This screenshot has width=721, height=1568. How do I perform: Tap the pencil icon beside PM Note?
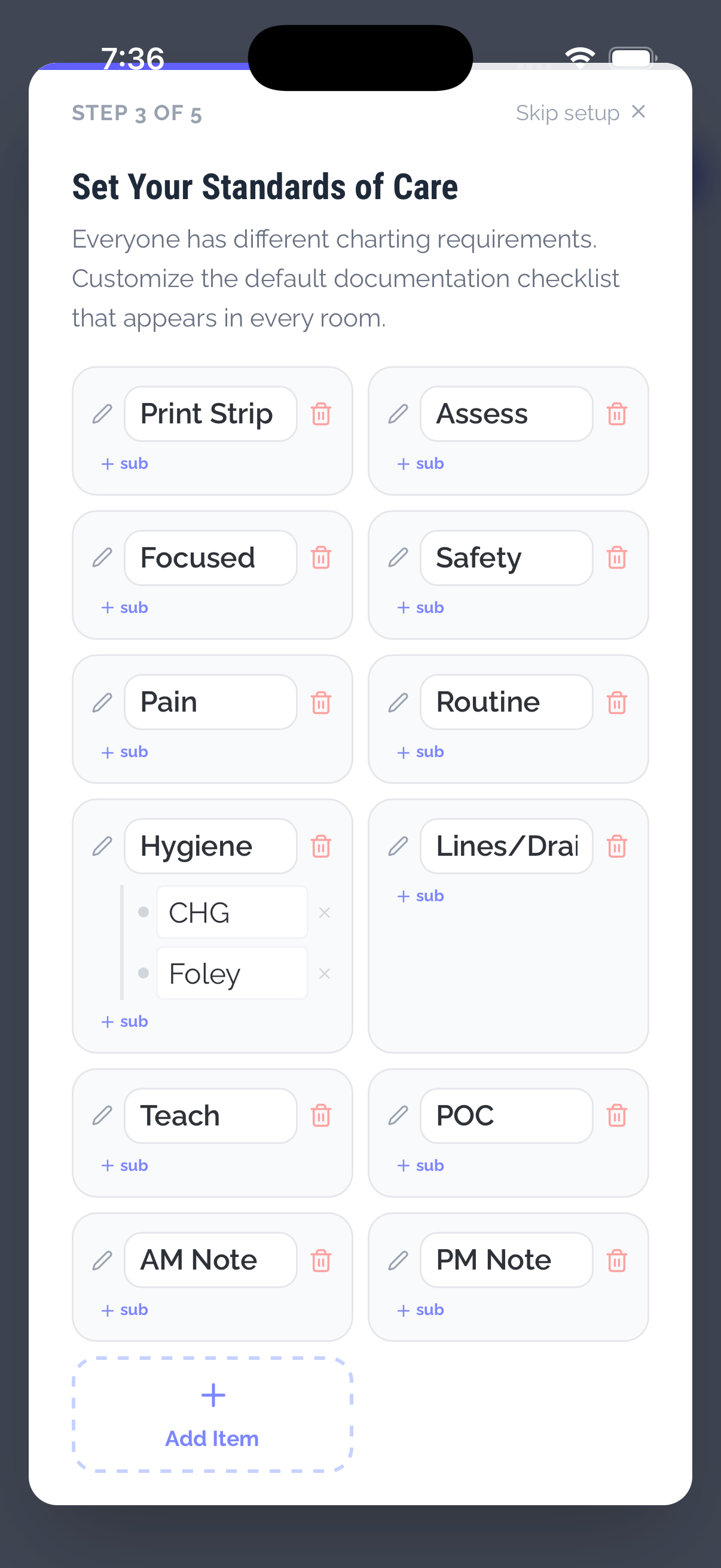(x=398, y=1260)
